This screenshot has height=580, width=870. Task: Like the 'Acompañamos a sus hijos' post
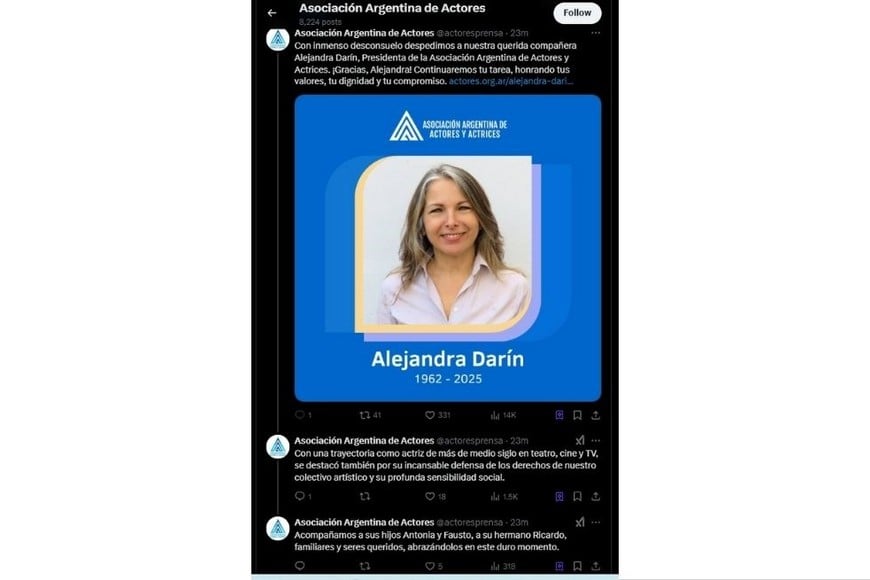(430, 566)
